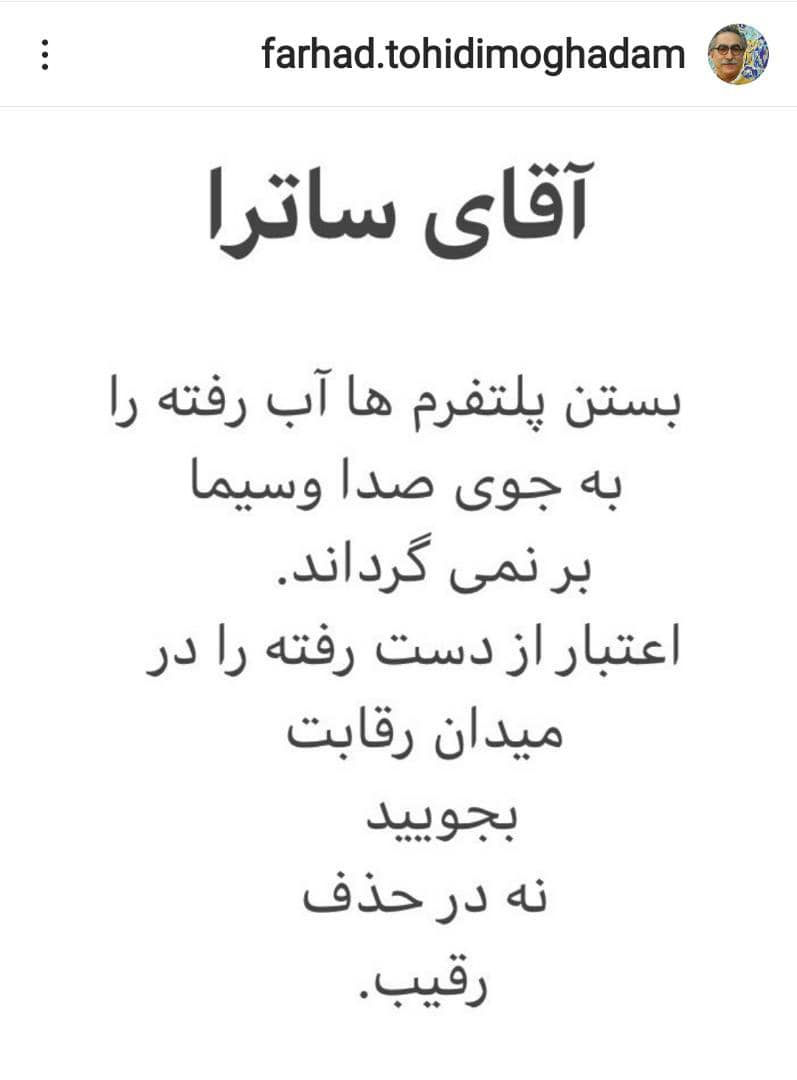Open the post's three-dot overflow menu
The width and height of the screenshot is (797, 1080).
(x=44, y=55)
